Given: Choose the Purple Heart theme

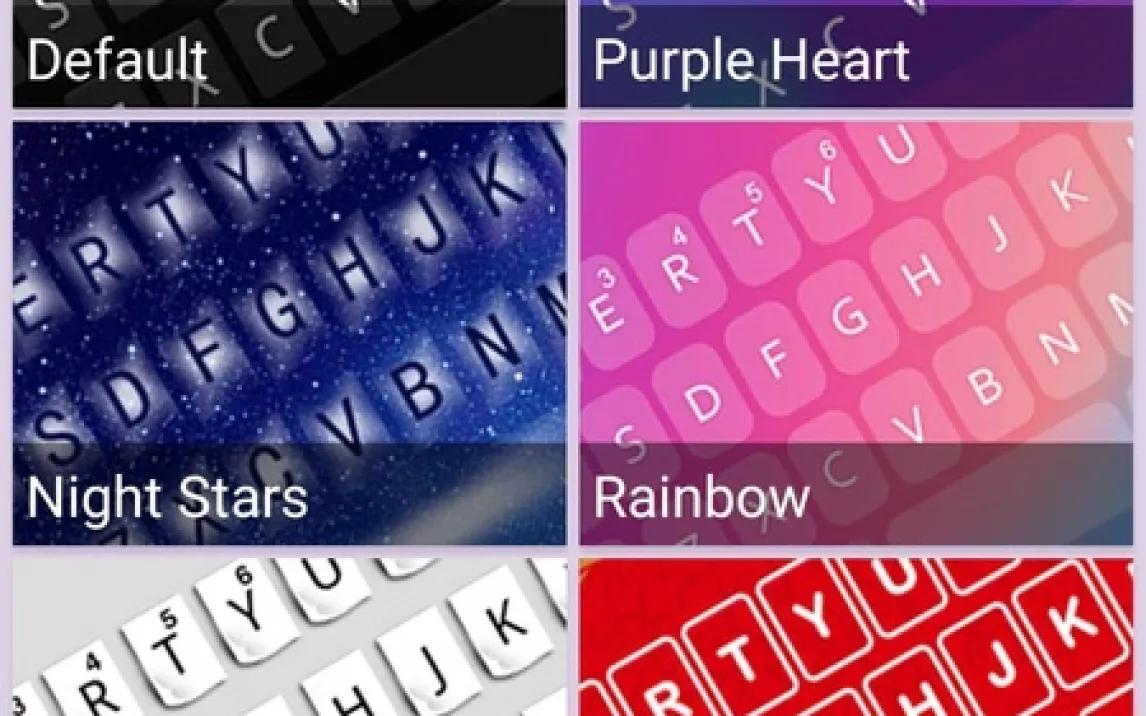Looking at the screenshot, I should (862, 53).
